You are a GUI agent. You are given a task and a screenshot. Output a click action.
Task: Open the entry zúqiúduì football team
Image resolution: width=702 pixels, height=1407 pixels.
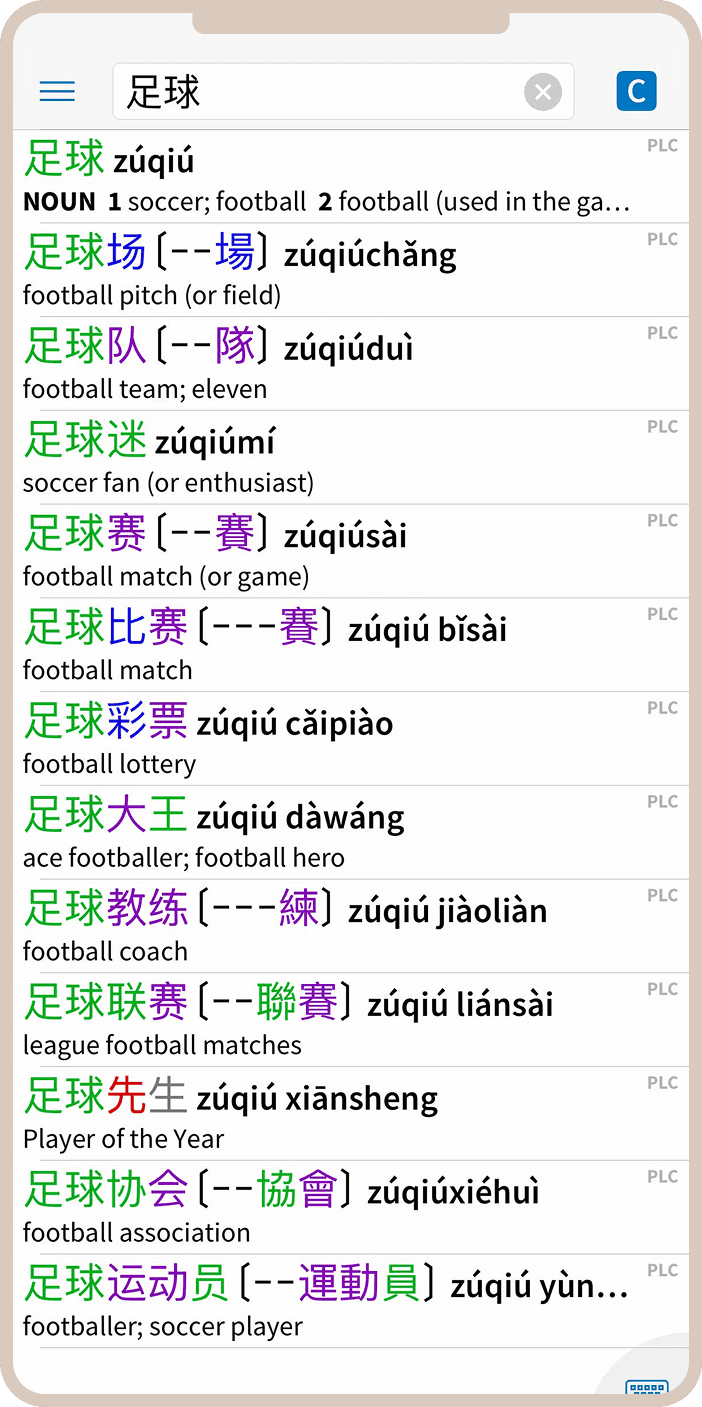(x=330, y=364)
